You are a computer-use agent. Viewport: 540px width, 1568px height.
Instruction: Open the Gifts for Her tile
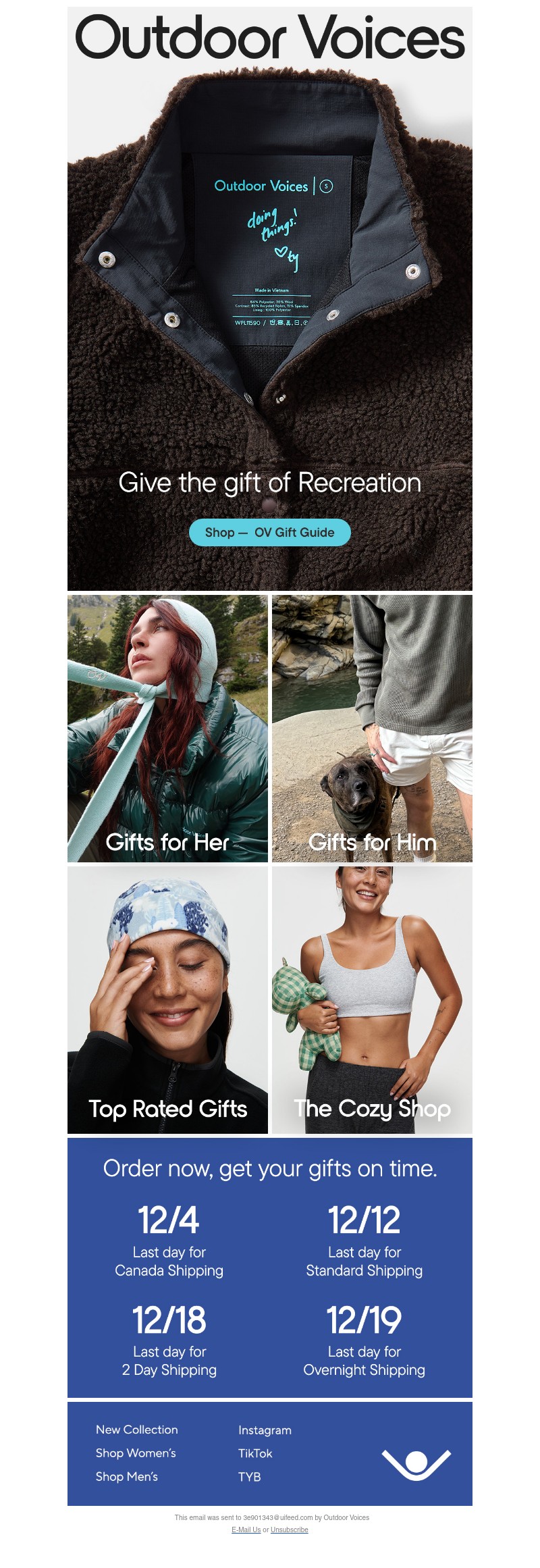click(x=167, y=729)
